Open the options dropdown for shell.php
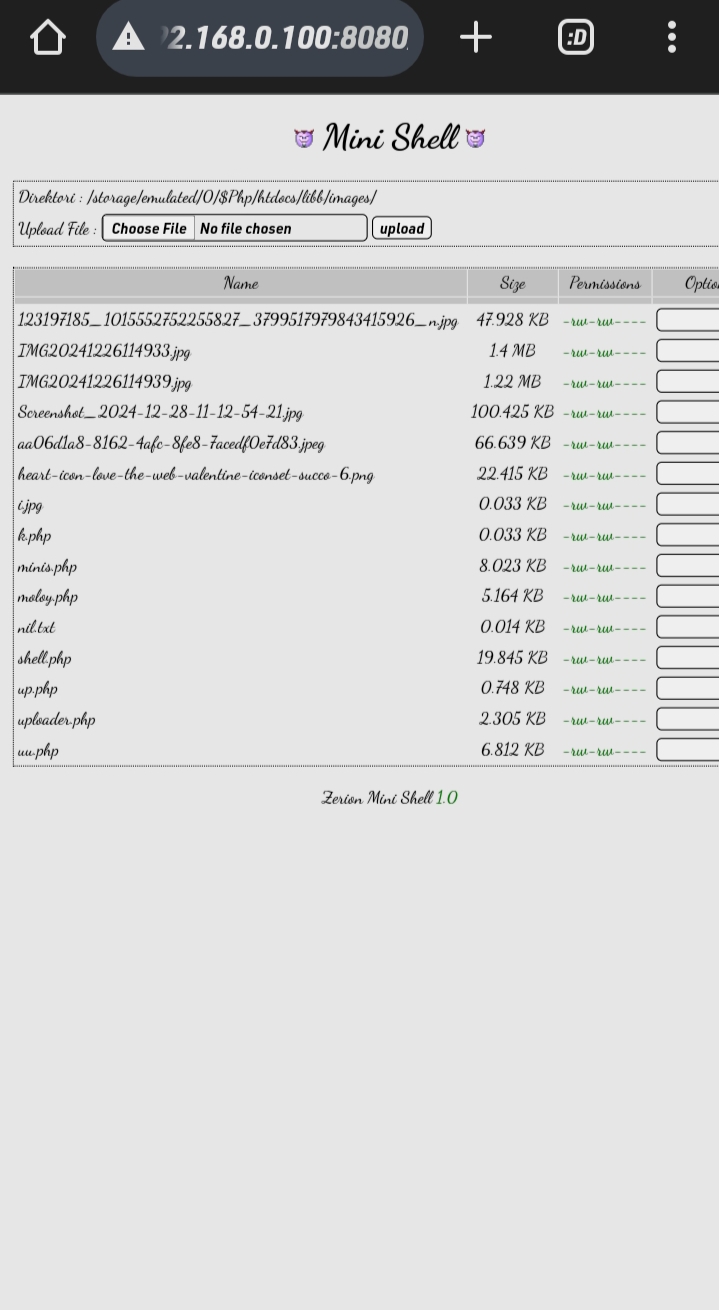This screenshot has width=719, height=1310. pos(688,658)
